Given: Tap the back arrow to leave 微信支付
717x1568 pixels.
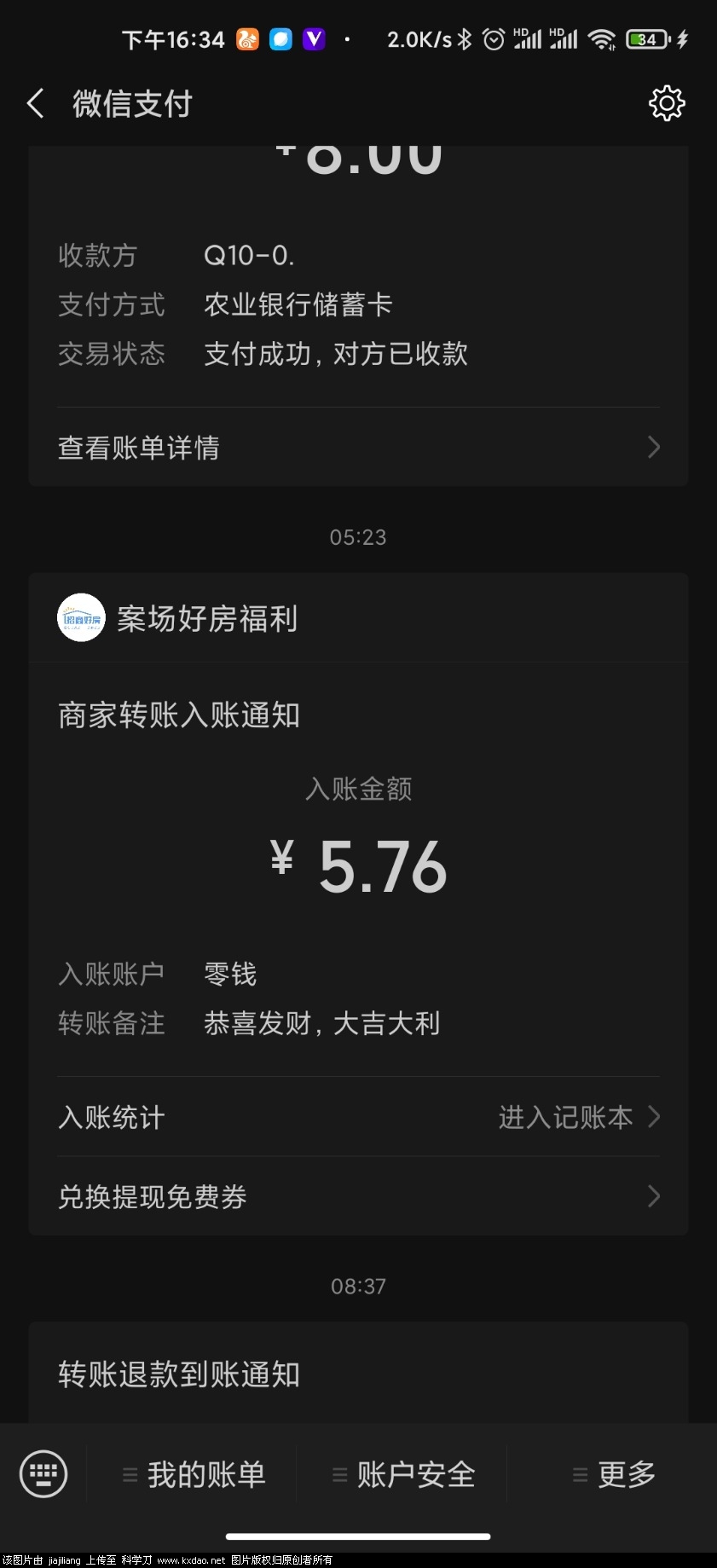Looking at the screenshot, I should click(34, 103).
